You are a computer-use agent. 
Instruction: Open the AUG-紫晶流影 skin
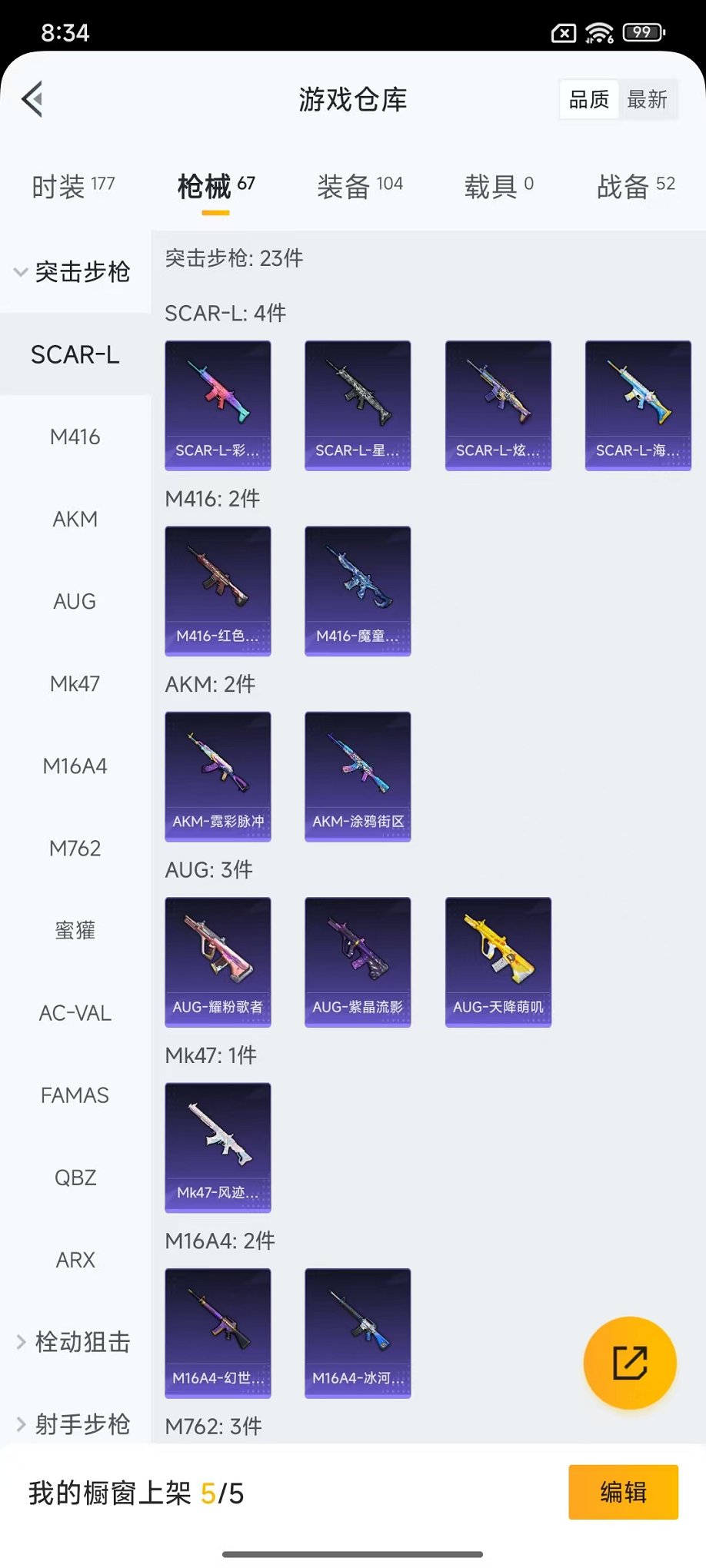click(358, 962)
